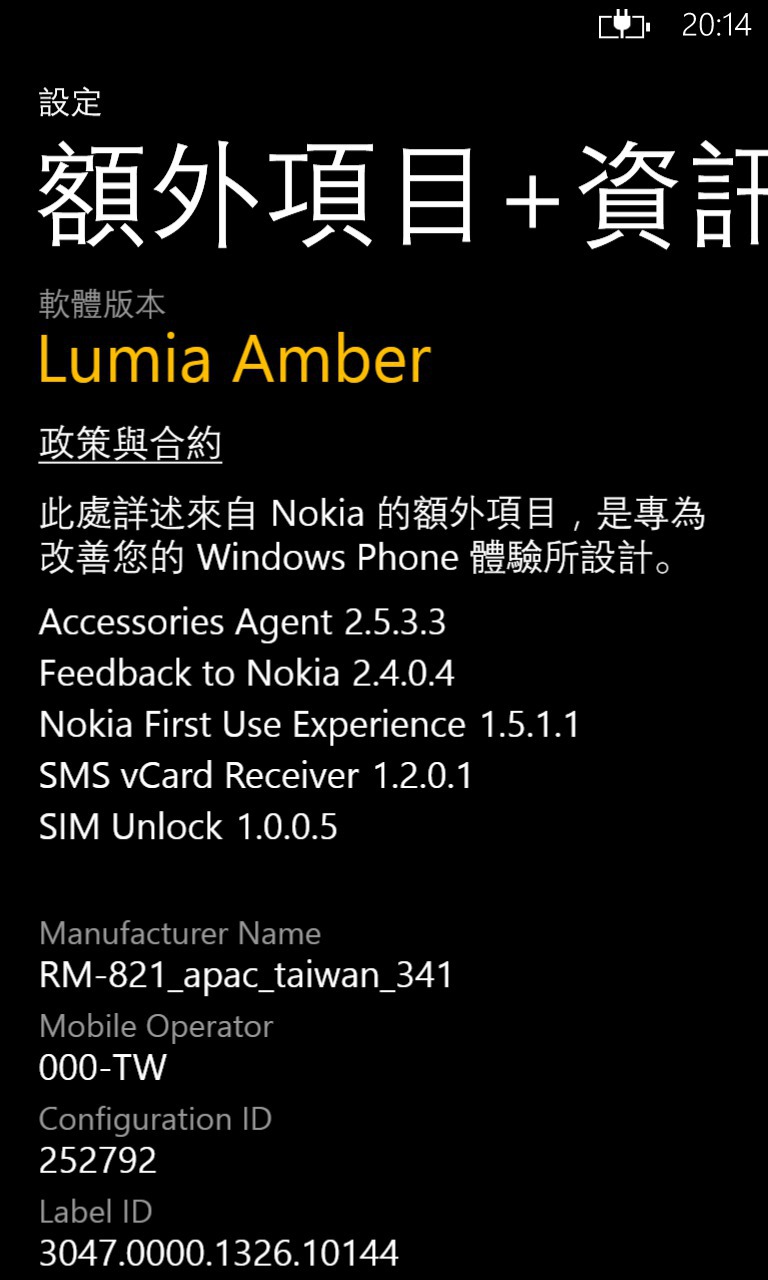Open the 政策與合約 link
The width and height of the screenshot is (768, 1280).
click(x=130, y=444)
